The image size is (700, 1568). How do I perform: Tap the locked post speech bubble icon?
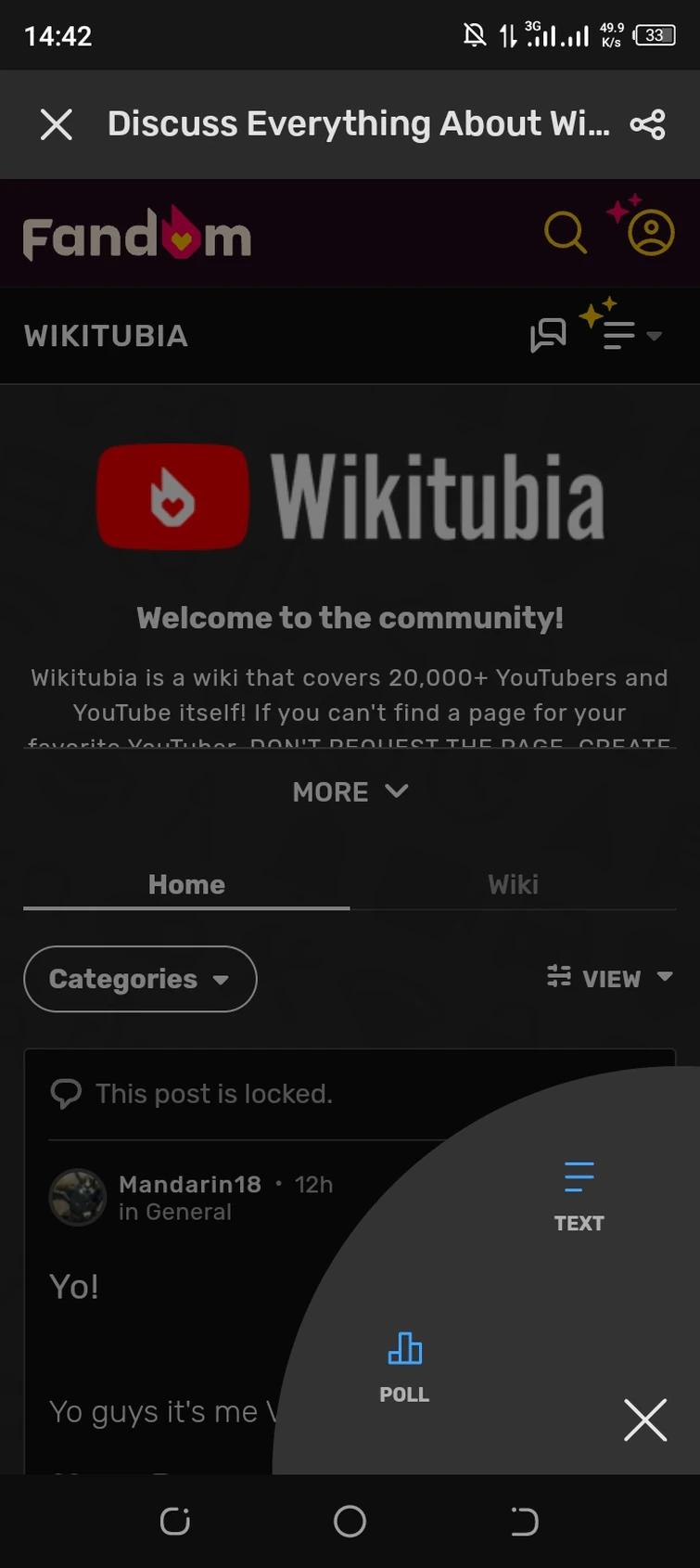tap(66, 1093)
